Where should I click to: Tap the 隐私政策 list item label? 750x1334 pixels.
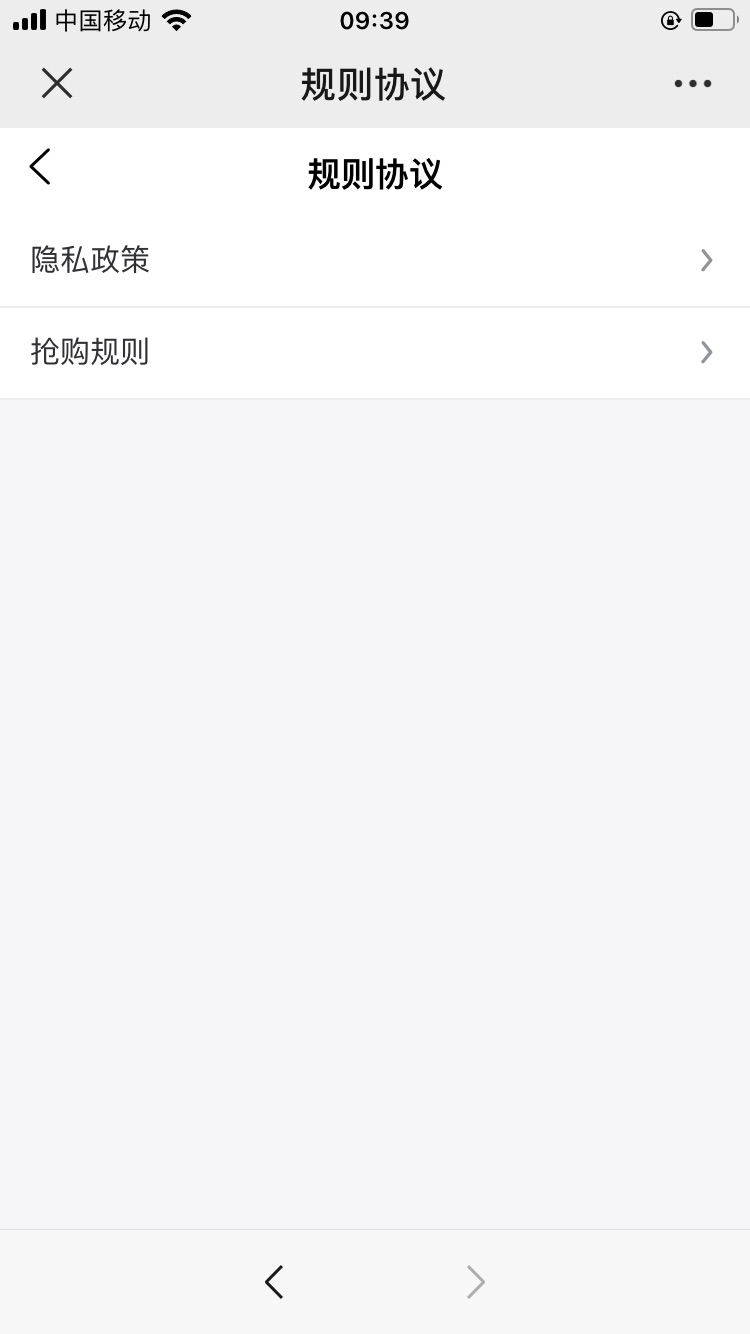[90, 260]
